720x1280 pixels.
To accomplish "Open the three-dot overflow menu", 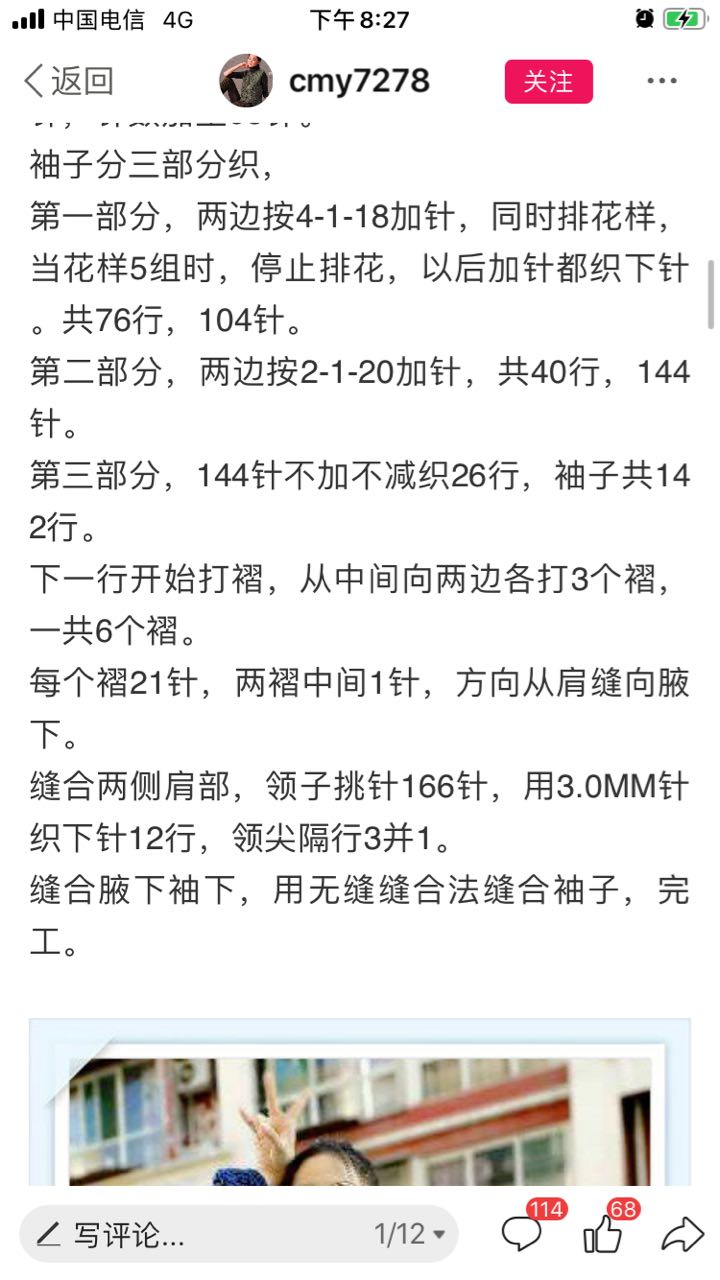I will 662,82.
